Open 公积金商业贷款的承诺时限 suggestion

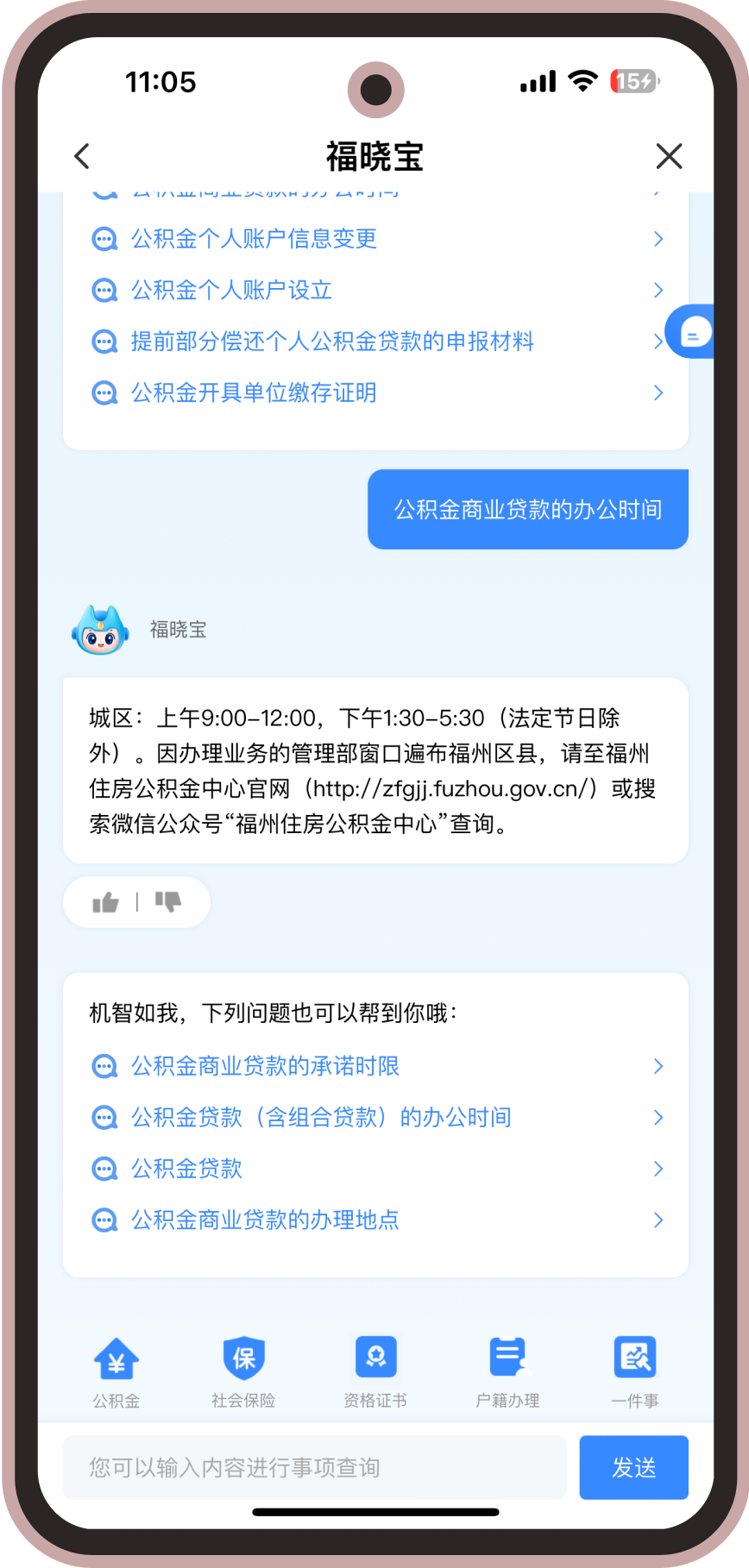[265, 1066]
